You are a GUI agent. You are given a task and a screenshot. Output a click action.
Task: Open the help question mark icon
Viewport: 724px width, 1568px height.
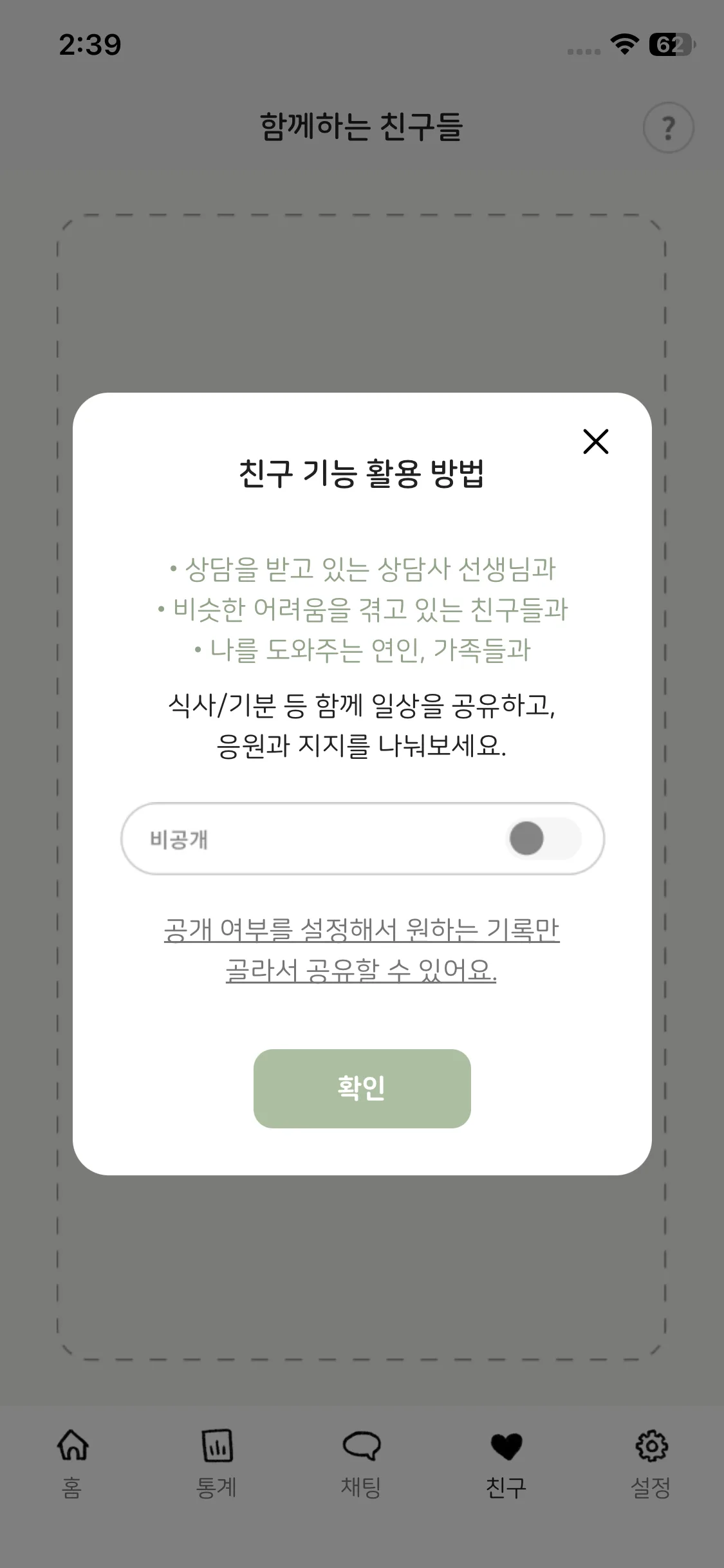click(x=668, y=127)
